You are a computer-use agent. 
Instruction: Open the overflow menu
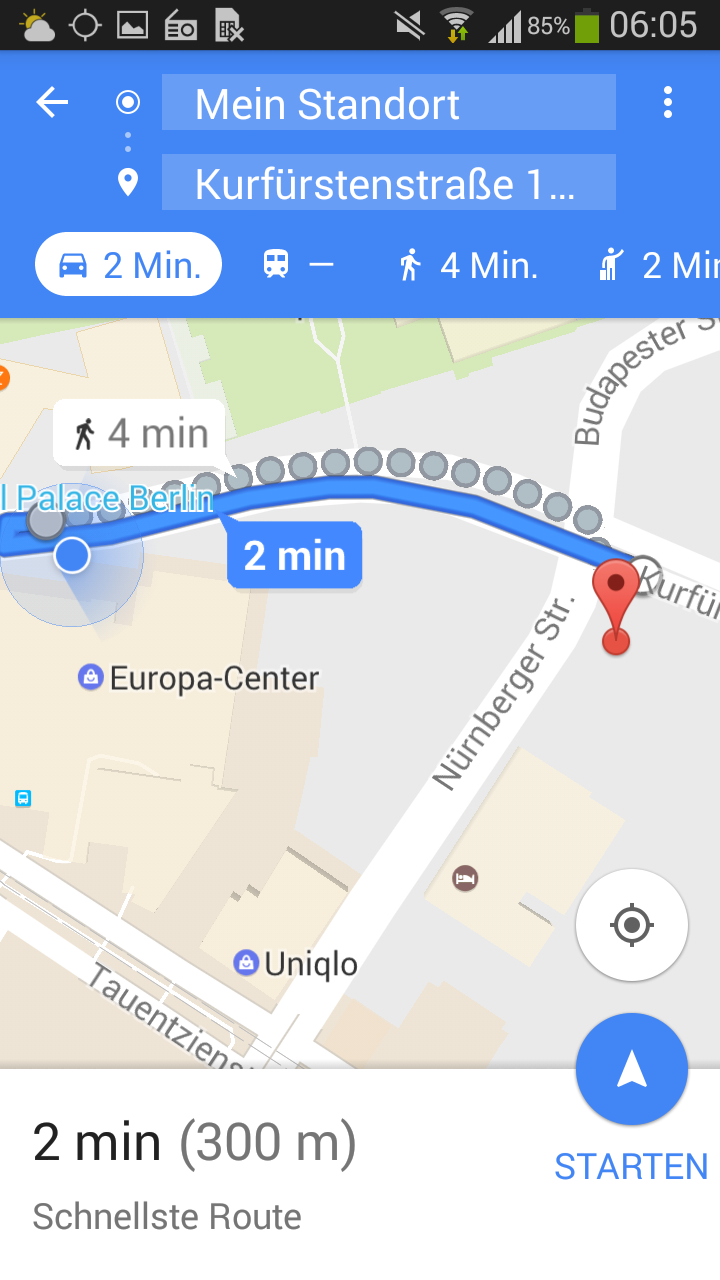(667, 102)
